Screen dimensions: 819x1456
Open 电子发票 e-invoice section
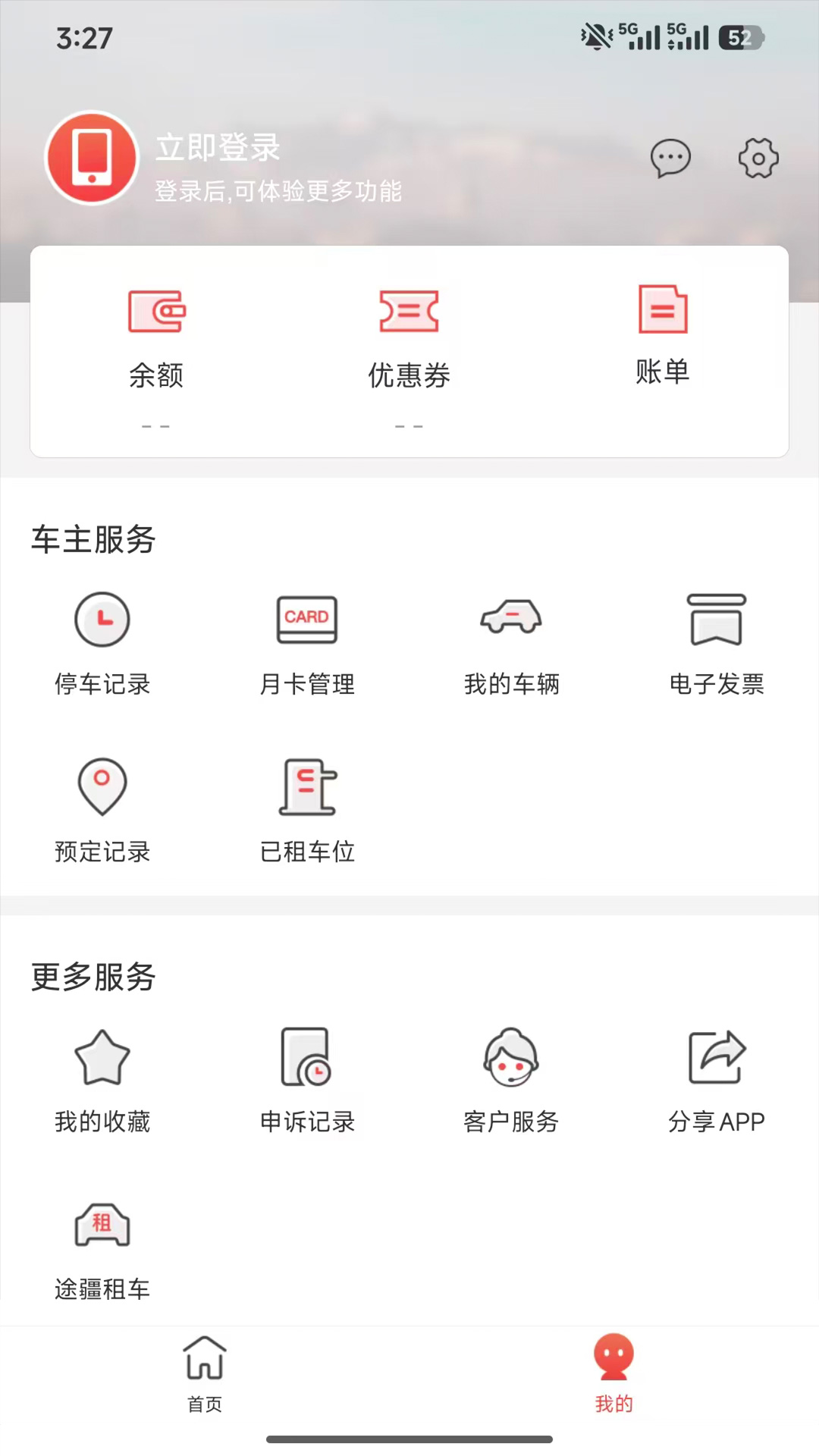717,644
